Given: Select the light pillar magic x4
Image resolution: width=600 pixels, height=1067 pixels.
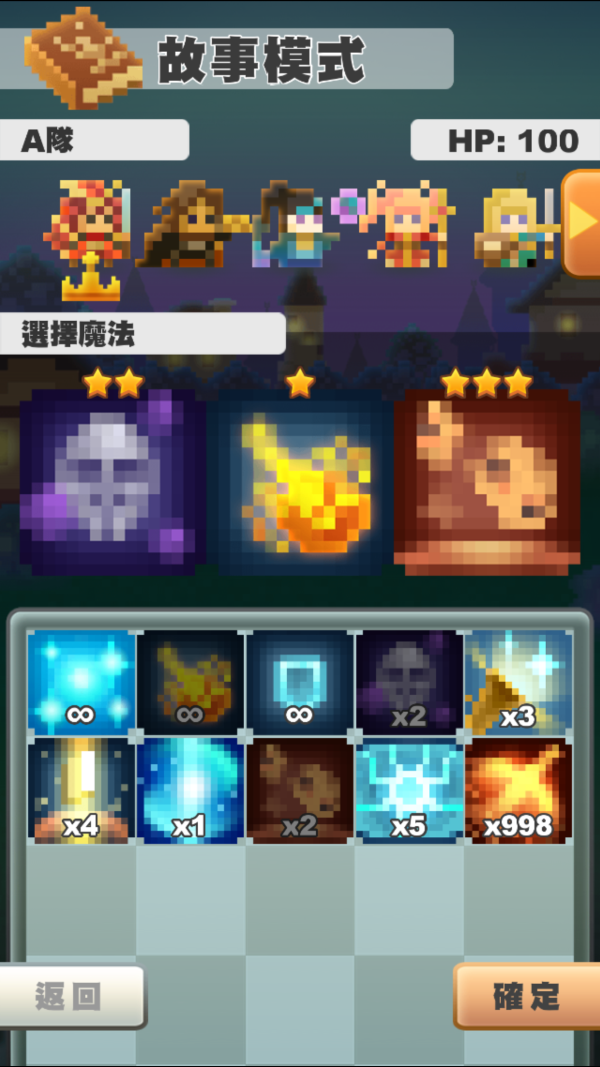Looking at the screenshot, I should (80, 790).
